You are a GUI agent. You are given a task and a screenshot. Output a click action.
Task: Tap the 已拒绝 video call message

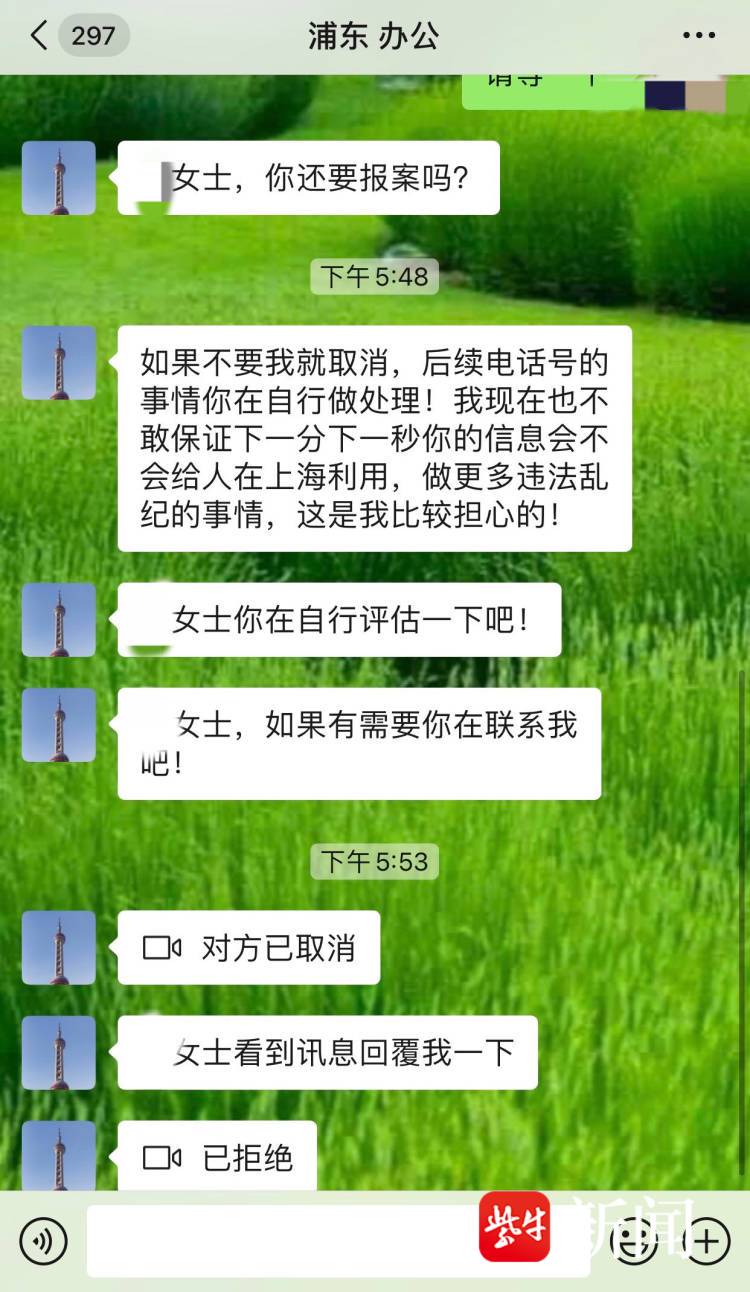coord(218,1158)
